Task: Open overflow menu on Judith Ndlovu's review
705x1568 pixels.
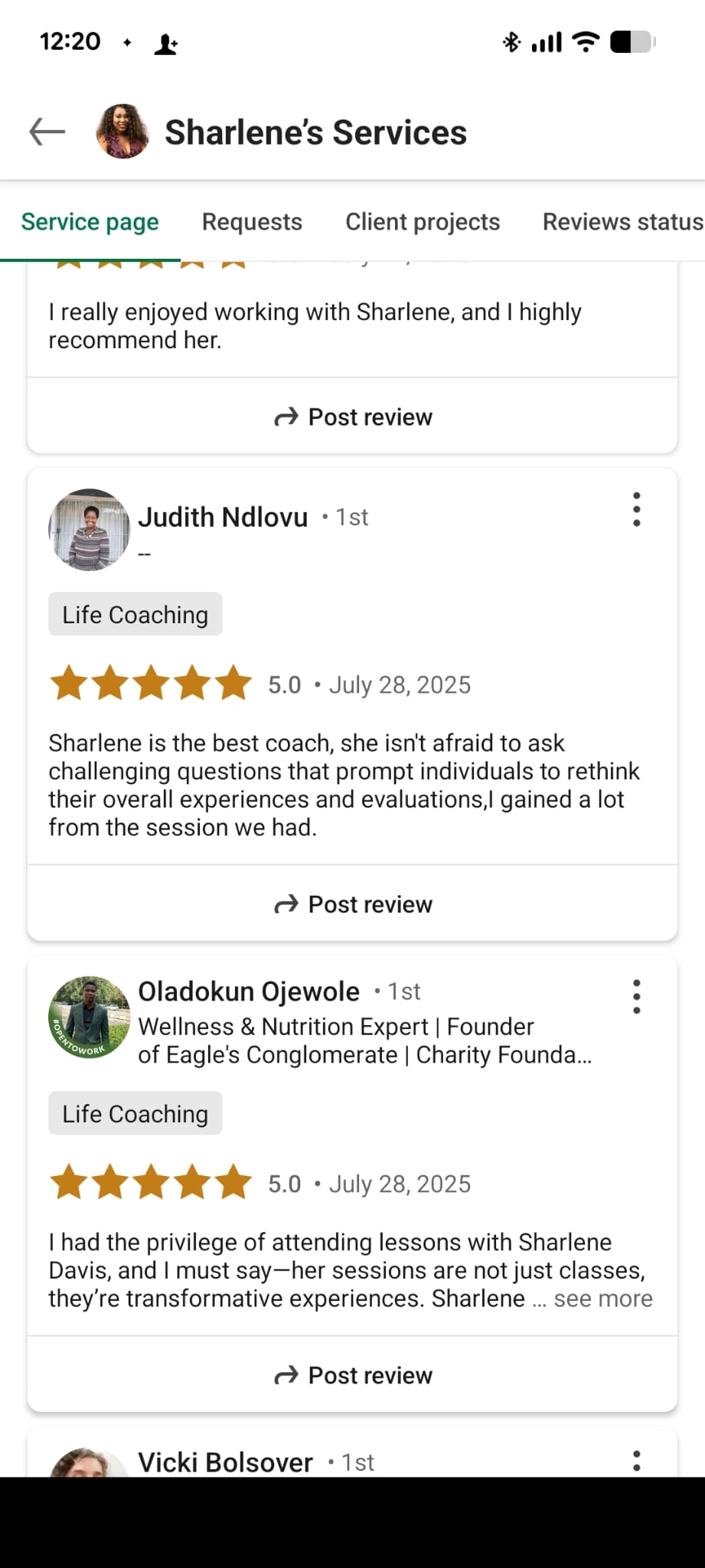Action: [x=636, y=510]
